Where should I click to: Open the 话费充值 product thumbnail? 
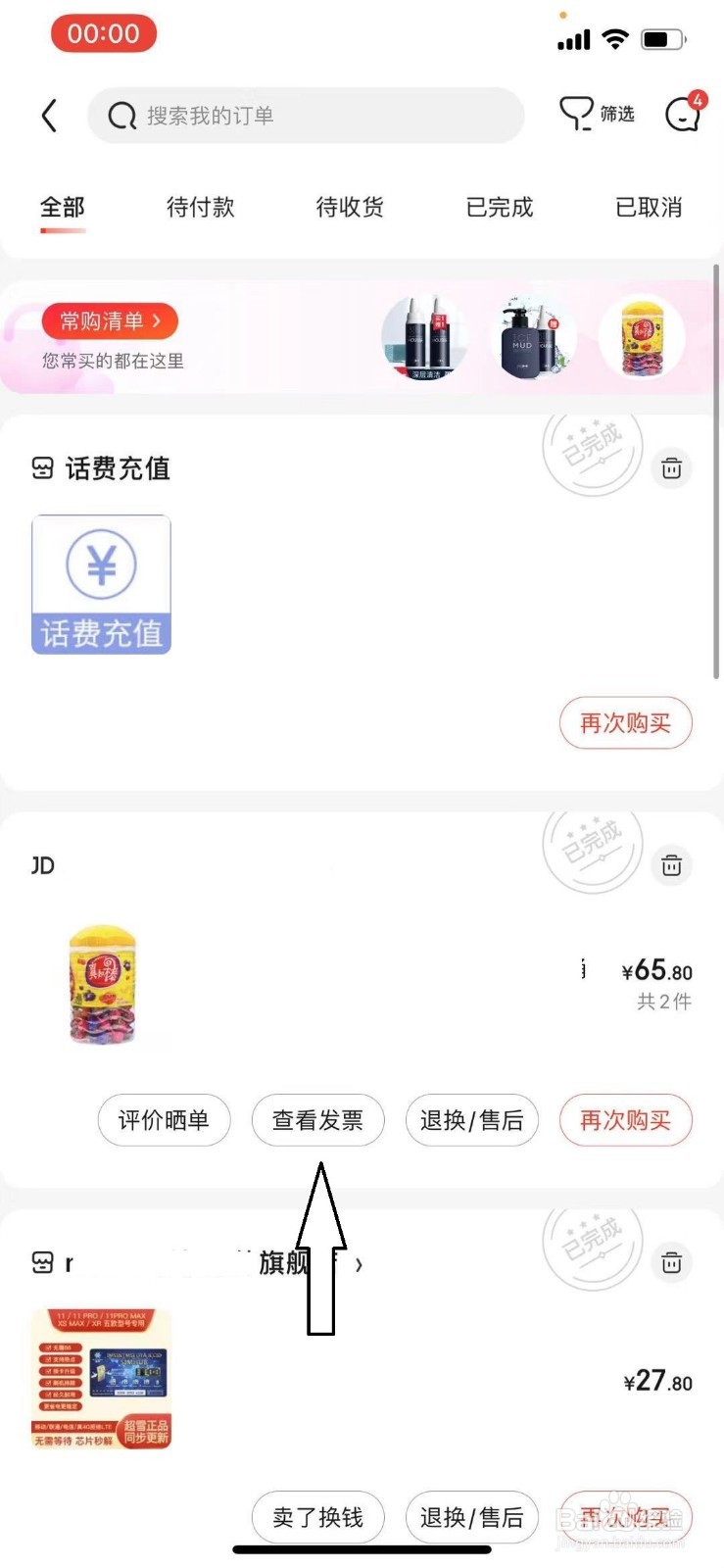[x=102, y=584]
